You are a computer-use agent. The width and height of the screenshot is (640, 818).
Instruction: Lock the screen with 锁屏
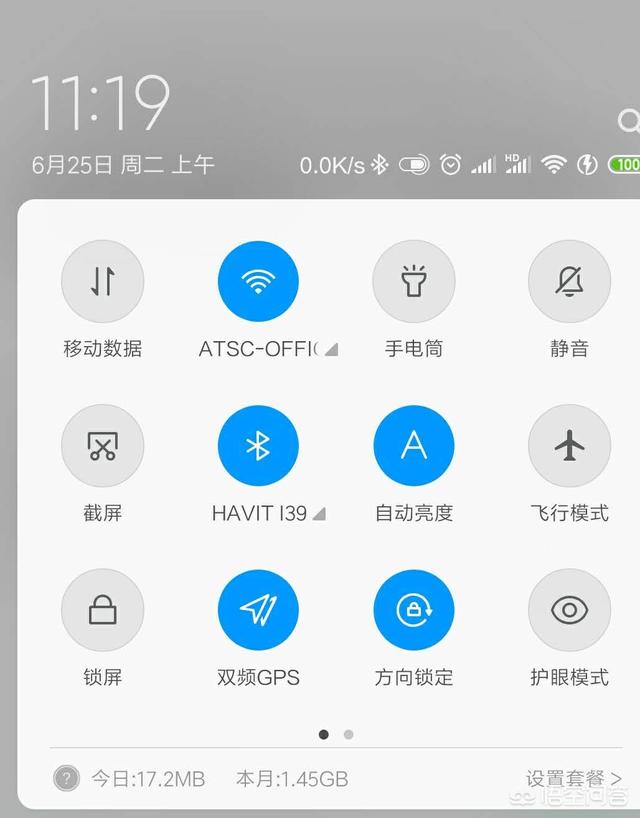(x=103, y=610)
